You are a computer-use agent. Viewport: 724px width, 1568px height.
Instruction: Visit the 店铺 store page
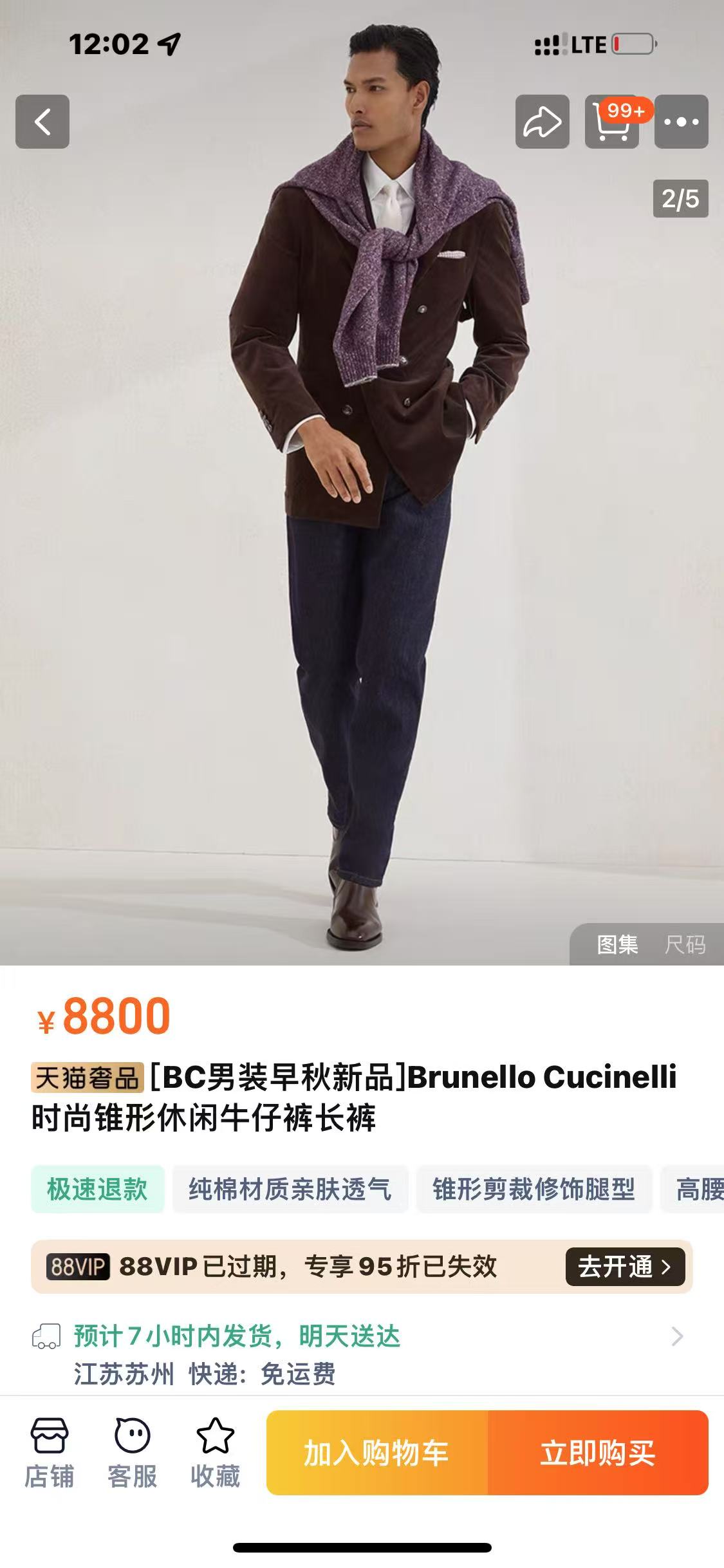tap(49, 1453)
